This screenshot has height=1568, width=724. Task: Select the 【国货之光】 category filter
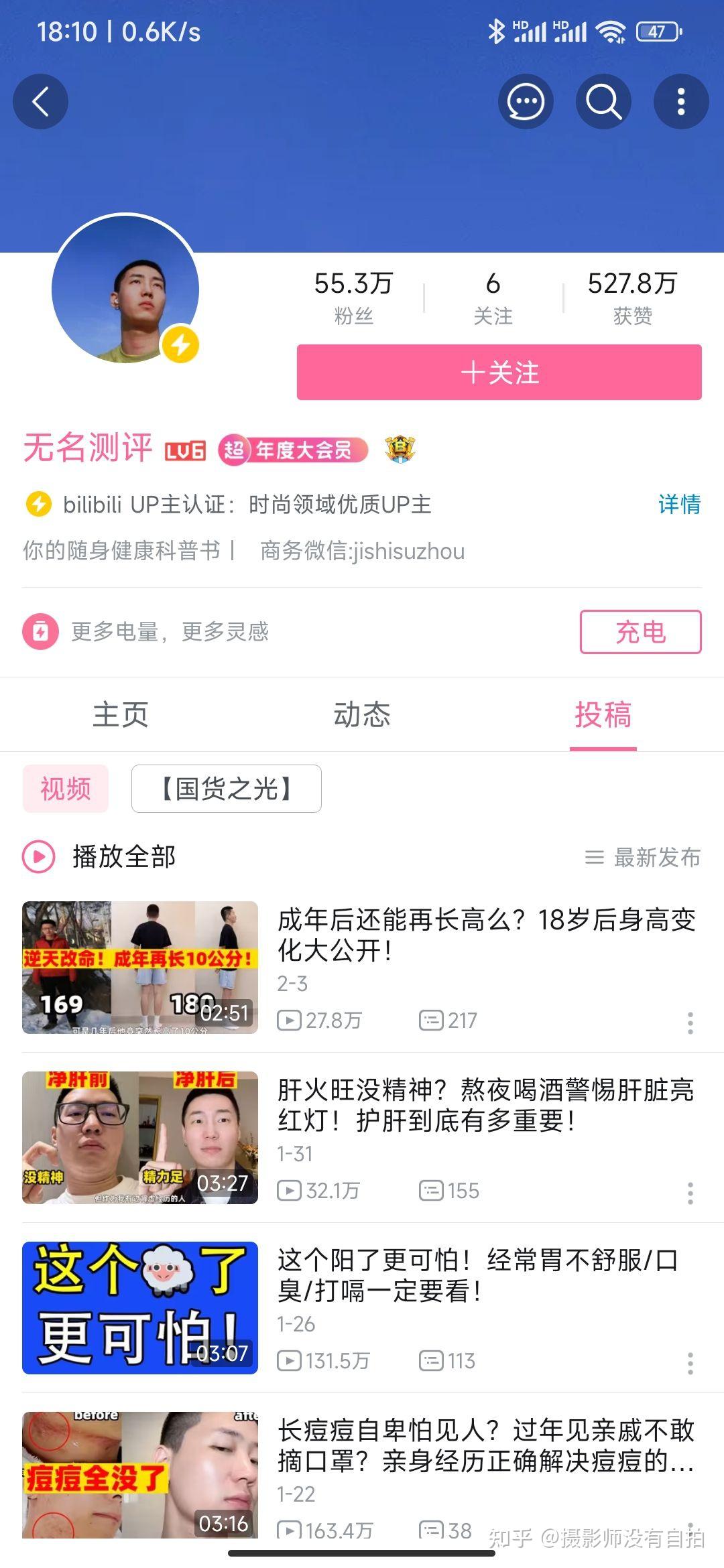[x=226, y=789]
